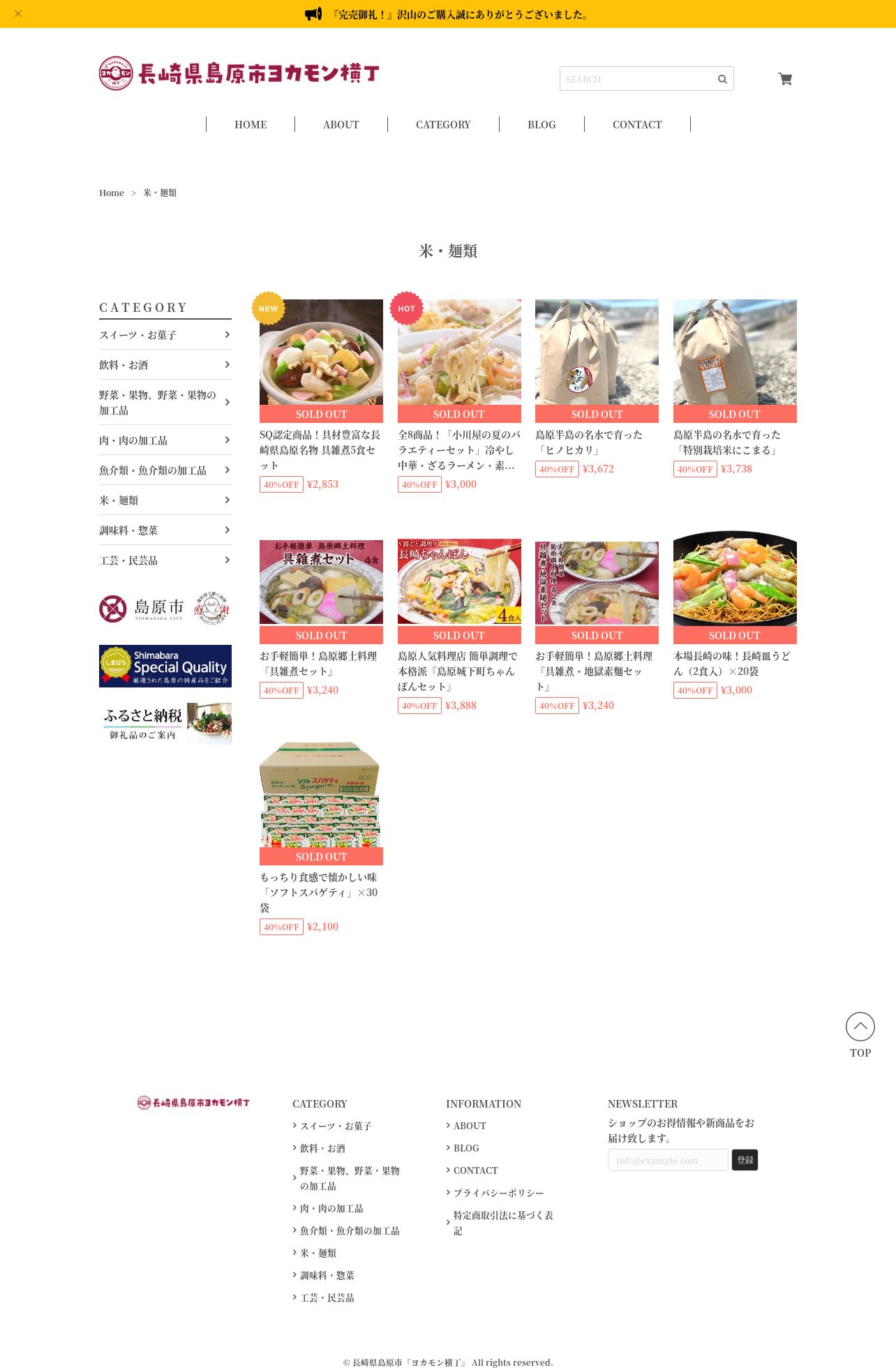Dismiss the yellow announcement banner

click(x=18, y=14)
